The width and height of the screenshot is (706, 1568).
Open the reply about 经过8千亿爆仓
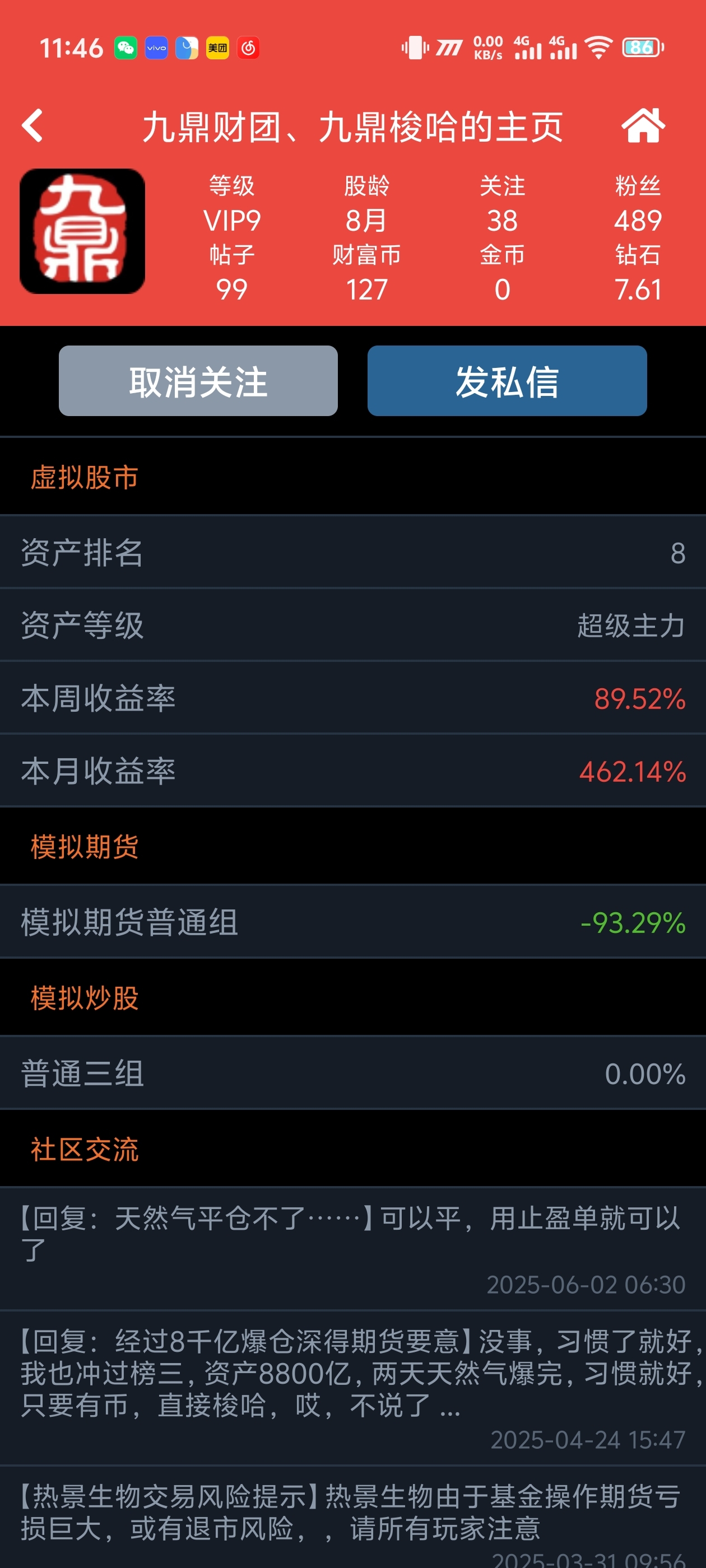[x=354, y=1388]
